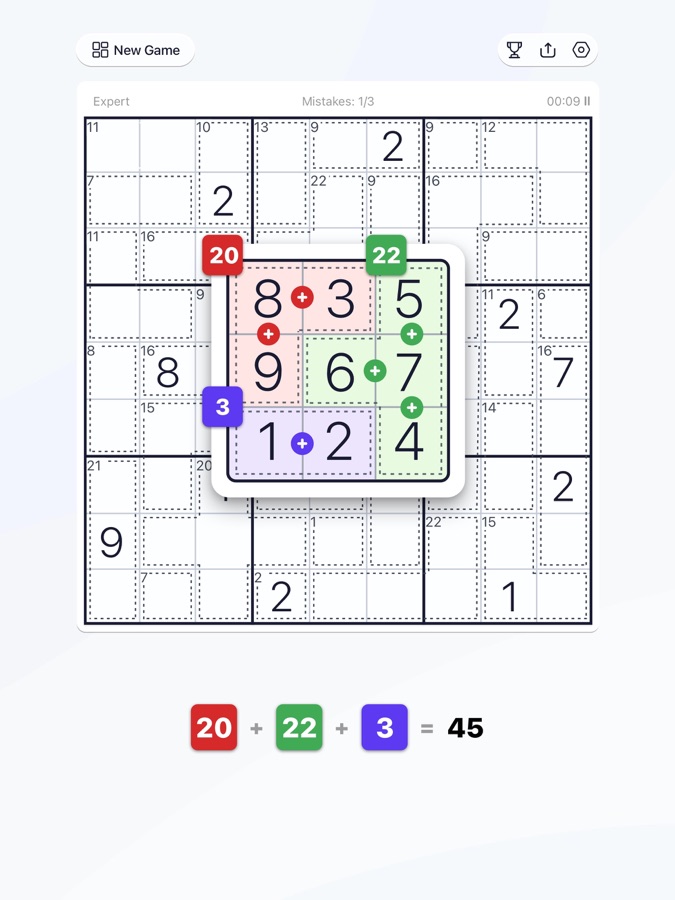Tap the share icon
Screen dimensions: 675x900
tap(548, 50)
